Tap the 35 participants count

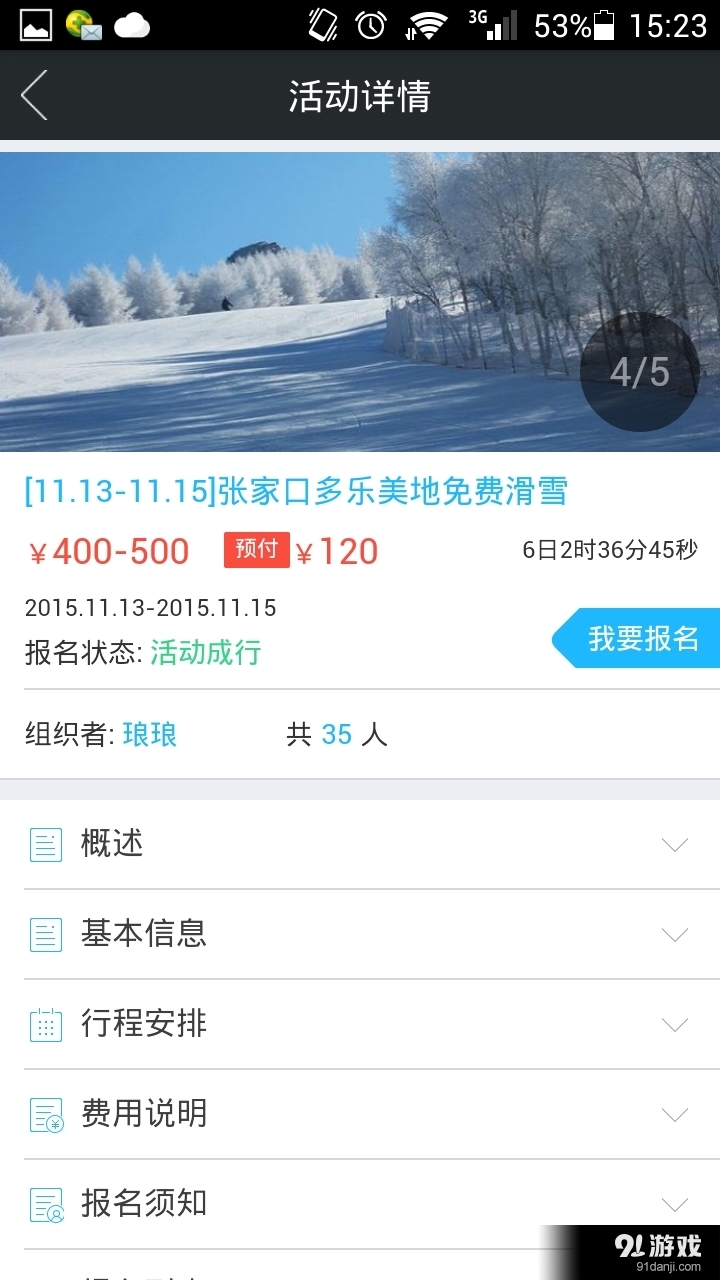click(339, 734)
